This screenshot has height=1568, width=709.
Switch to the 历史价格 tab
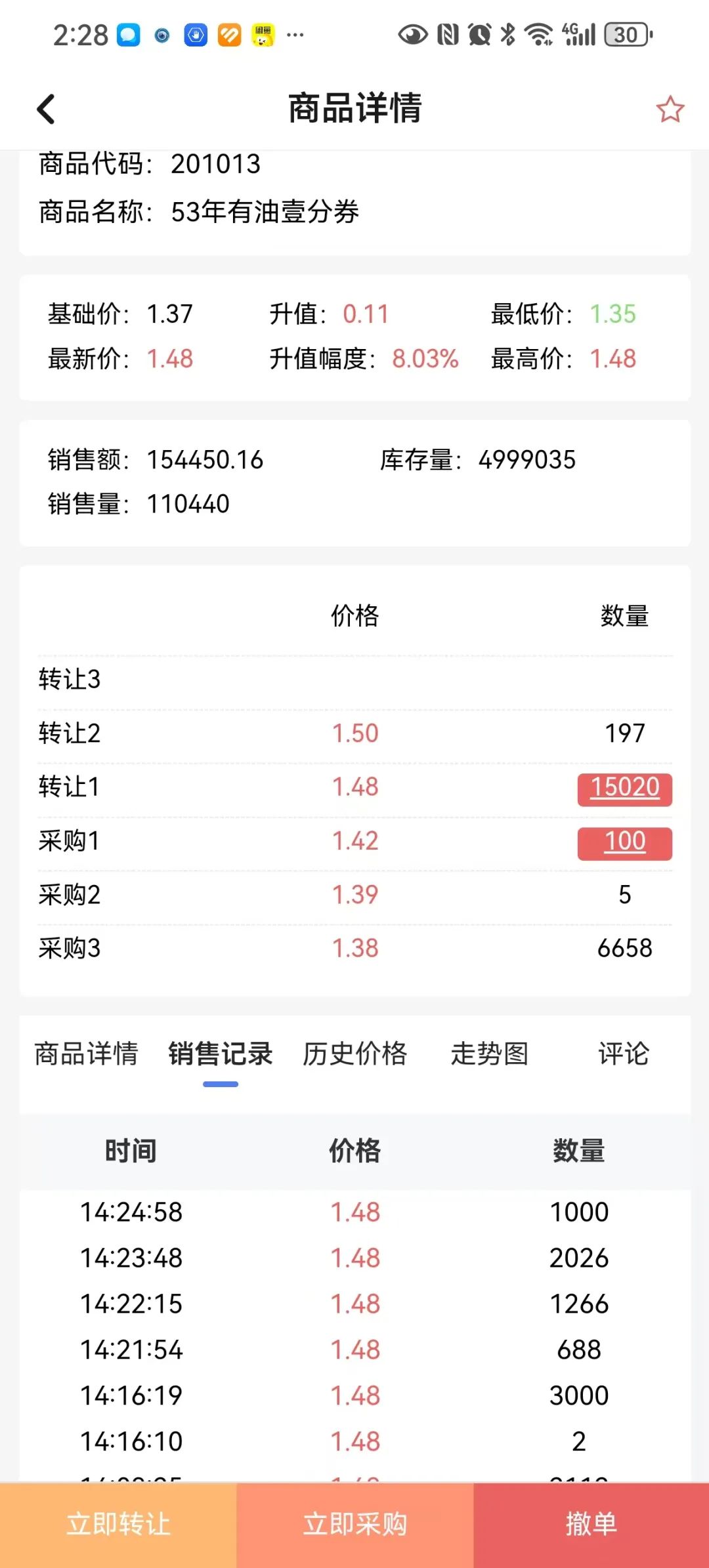[354, 1054]
